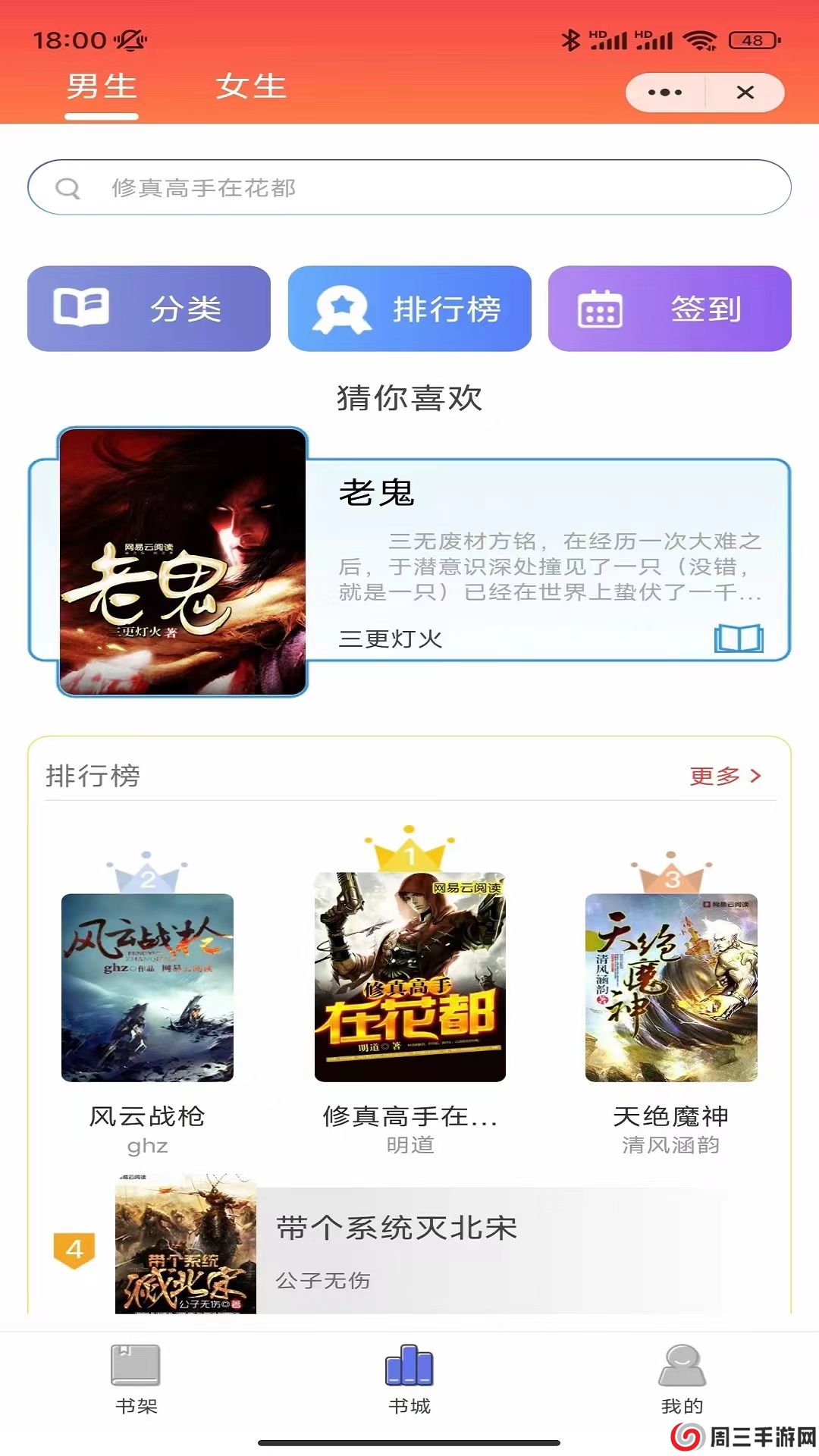Image resolution: width=819 pixels, height=1456 pixels.
Task: Open the 分类 (categories) section
Action: point(149,308)
